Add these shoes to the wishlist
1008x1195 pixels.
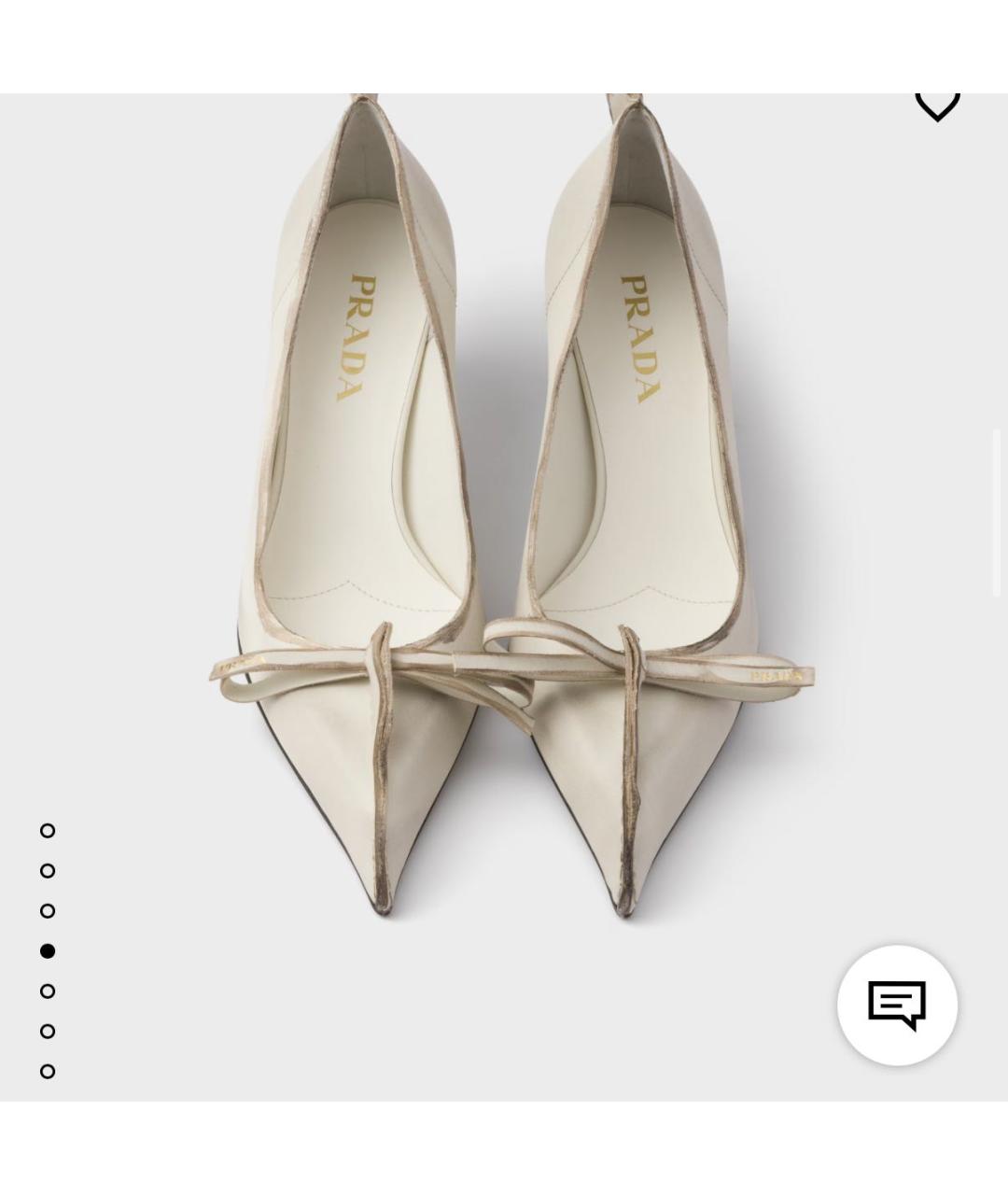pos(937,104)
